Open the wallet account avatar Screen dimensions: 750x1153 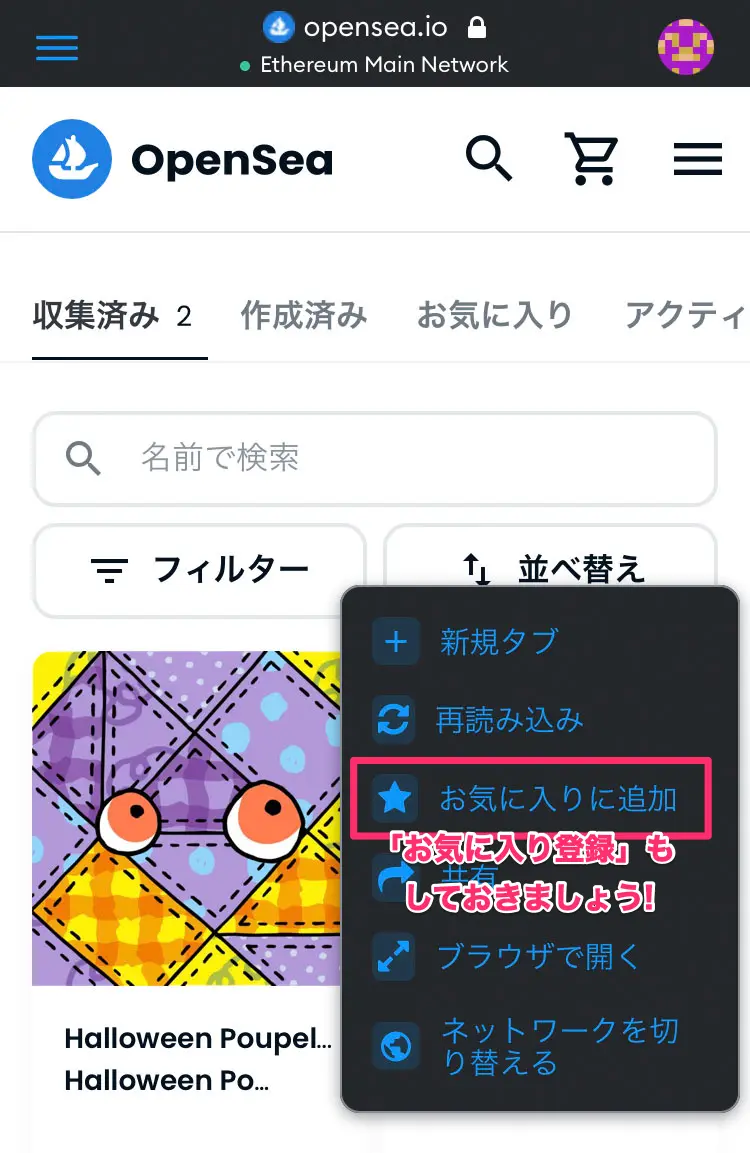coord(686,46)
